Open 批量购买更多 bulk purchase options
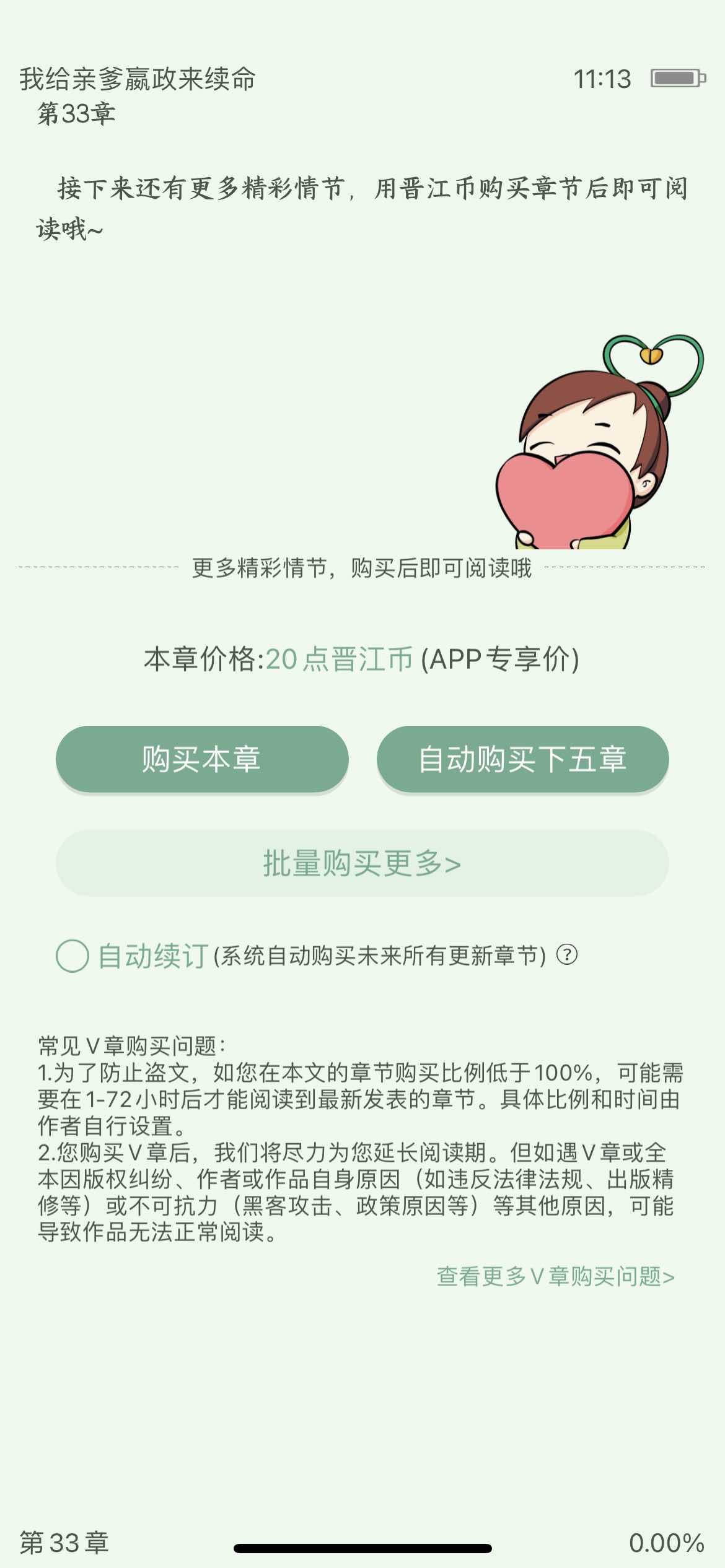The width and height of the screenshot is (725, 1568). pyautogui.click(x=362, y=863)
